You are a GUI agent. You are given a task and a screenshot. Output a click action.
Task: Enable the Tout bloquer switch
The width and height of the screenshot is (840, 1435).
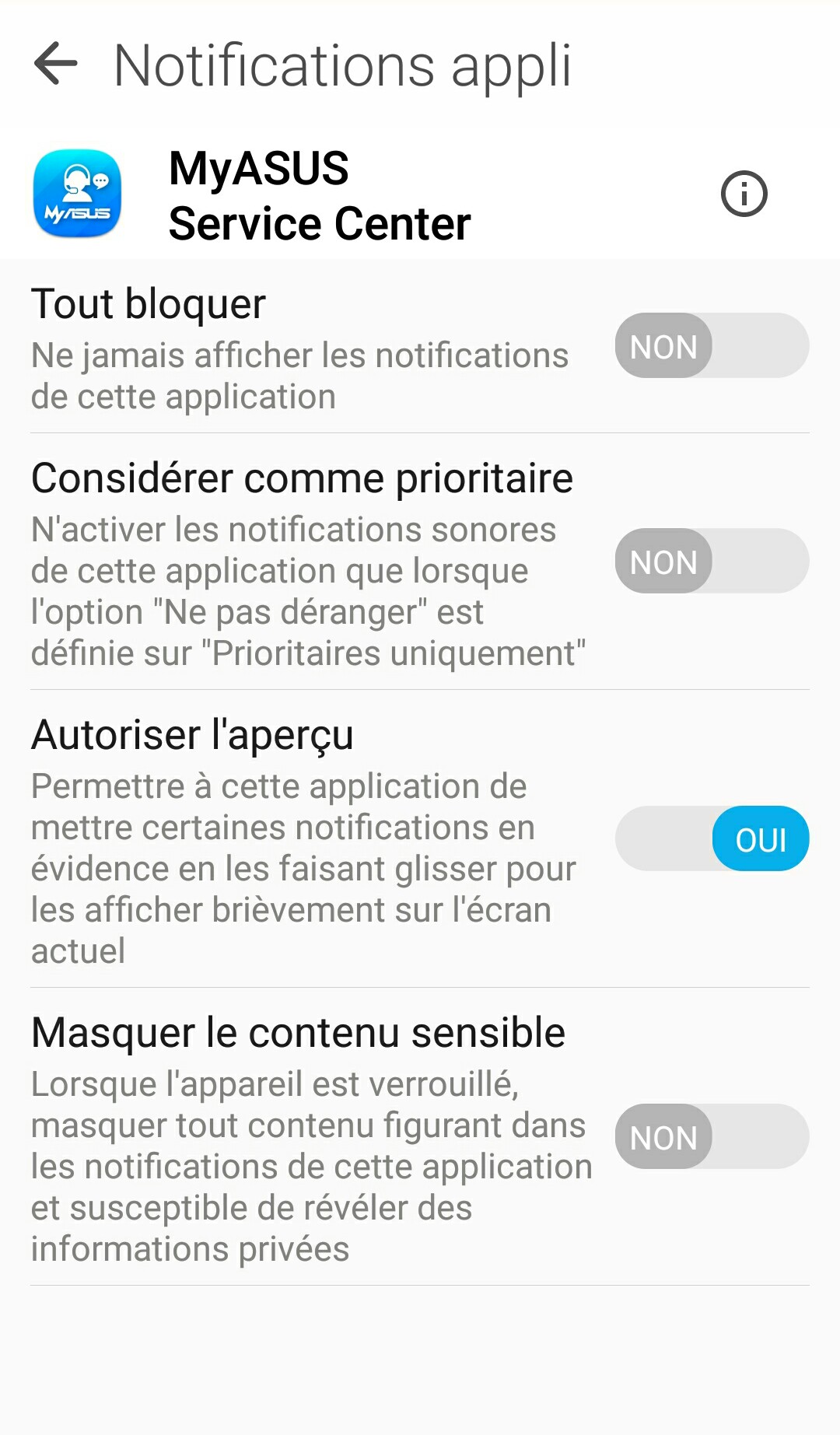[712, 345]
